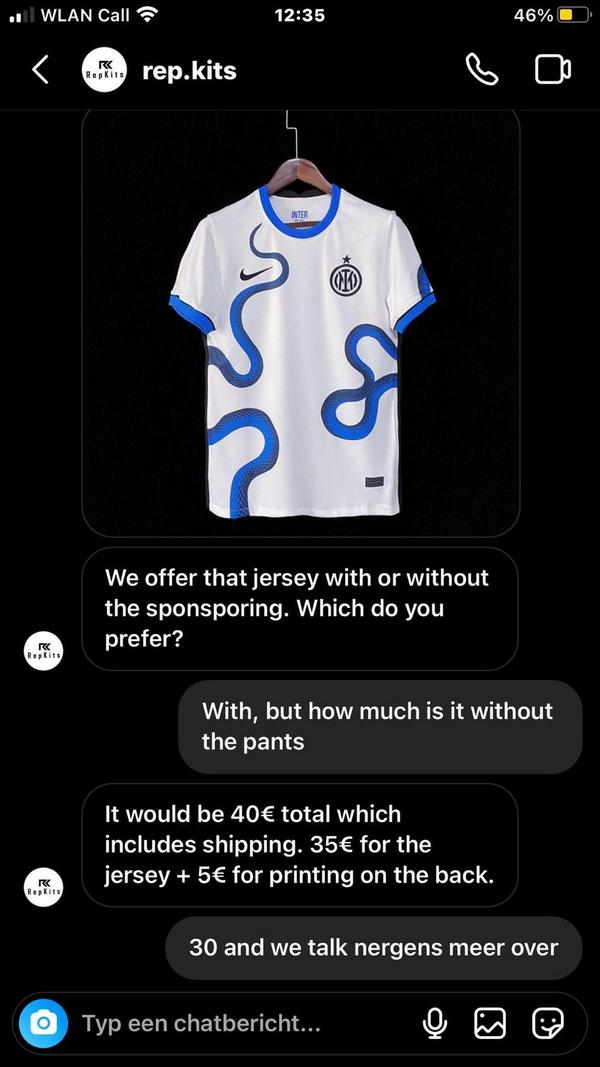Go back to the chat list
Image resolution: width=600 pixels, height=1067 pixels.
(x=40, y=70)
